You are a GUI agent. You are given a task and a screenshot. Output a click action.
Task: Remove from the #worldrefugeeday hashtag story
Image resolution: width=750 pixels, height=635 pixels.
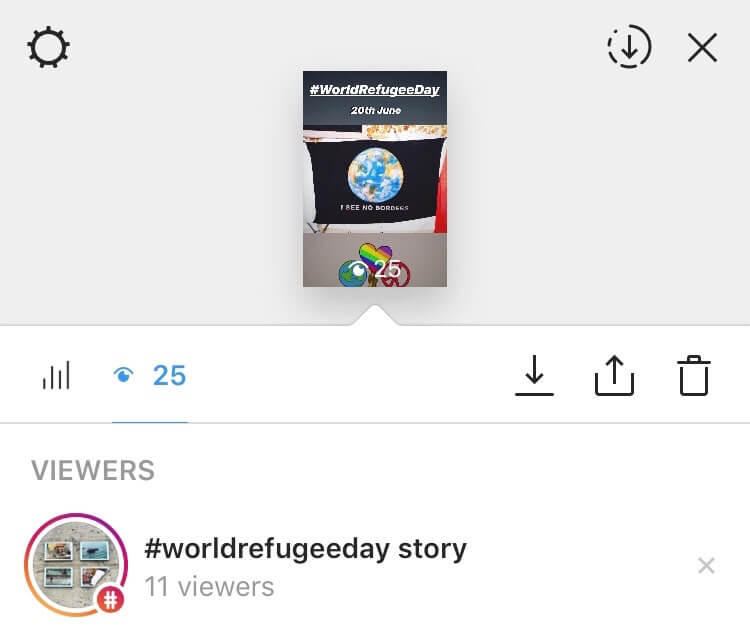[706, 566]
